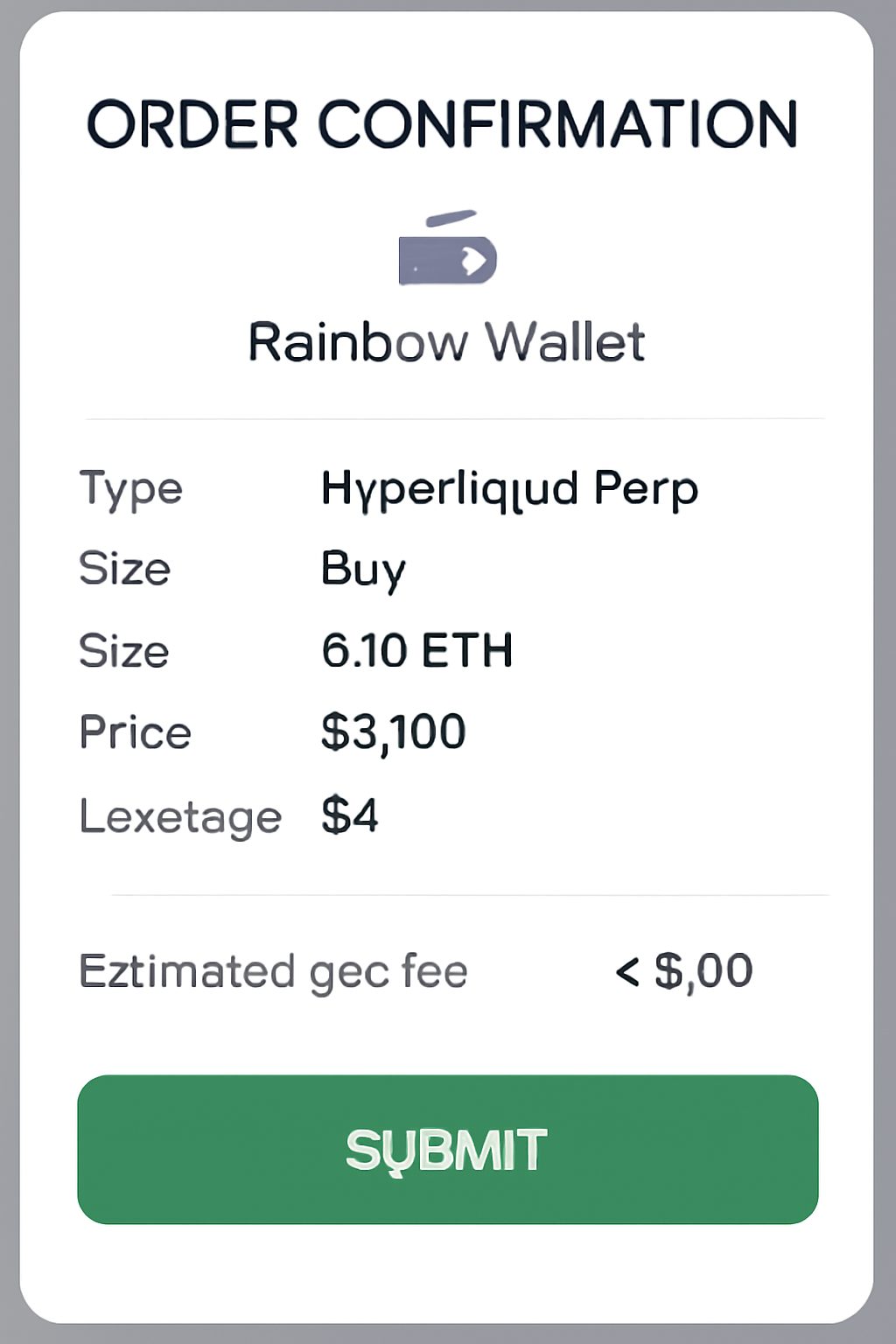896x1344 pixels.
Task: Click the Lexetage $4 value
Action: point(350,814)
